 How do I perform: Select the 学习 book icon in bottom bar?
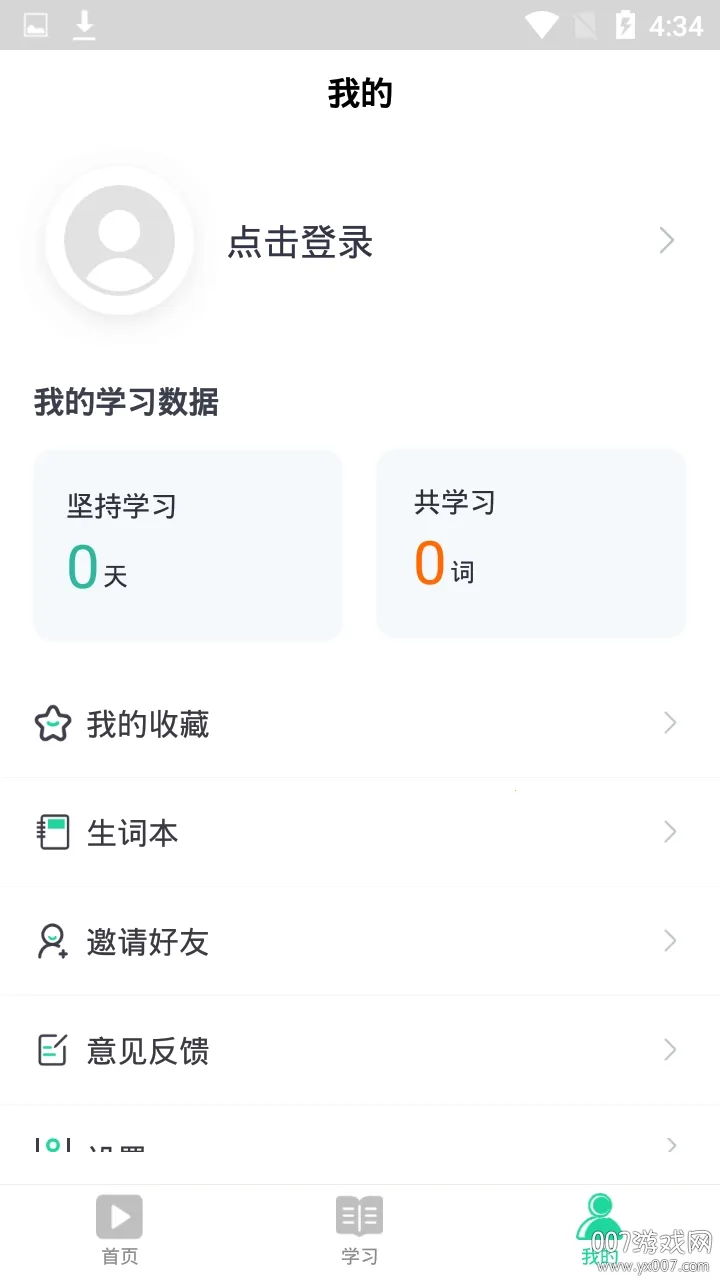[359, 1216]
